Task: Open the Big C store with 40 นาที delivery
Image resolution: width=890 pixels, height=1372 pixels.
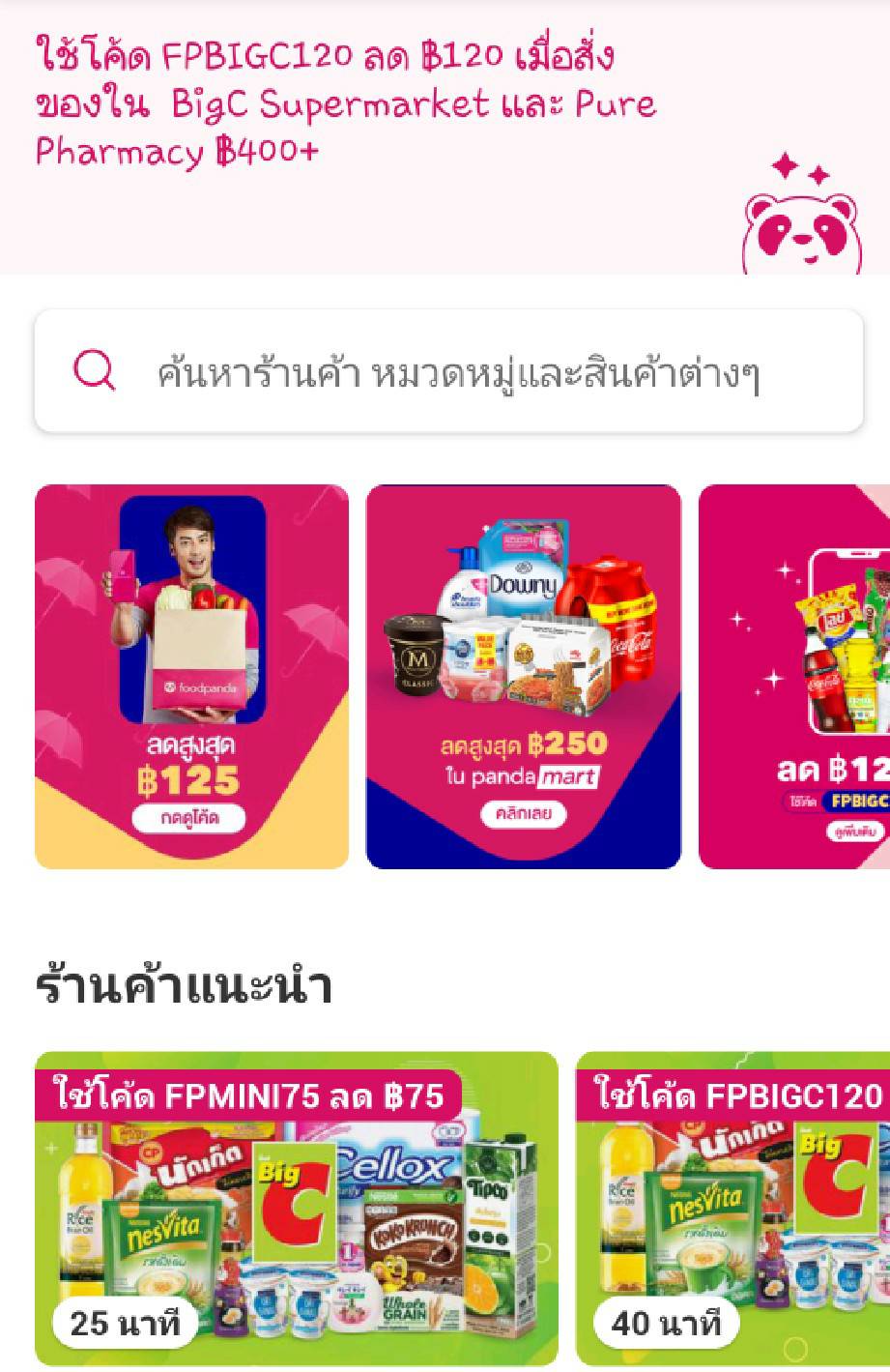Action: tap(734, 1209)
